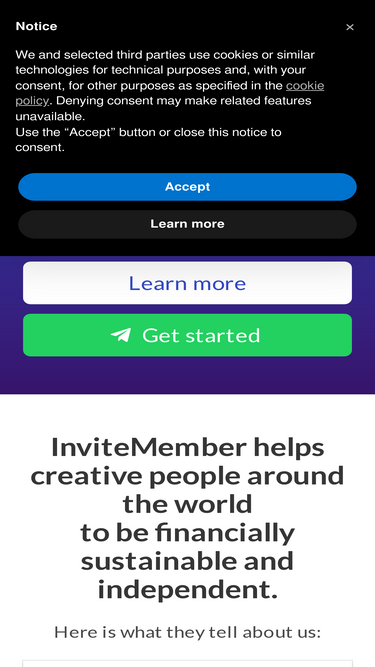The width and height of the screenshot is (375, 667).
Task: Tap the white Learn more button
Action: coord(188,283)
